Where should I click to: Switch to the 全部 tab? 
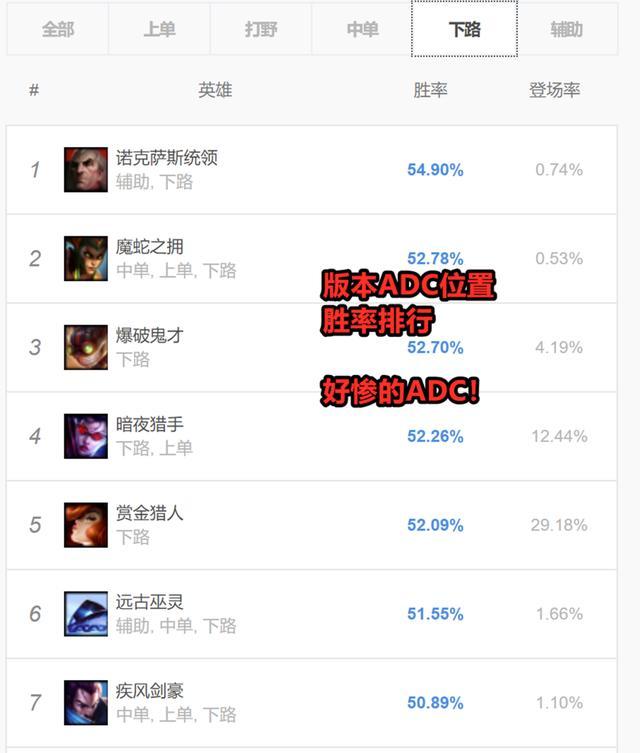(x=58, y=29)
